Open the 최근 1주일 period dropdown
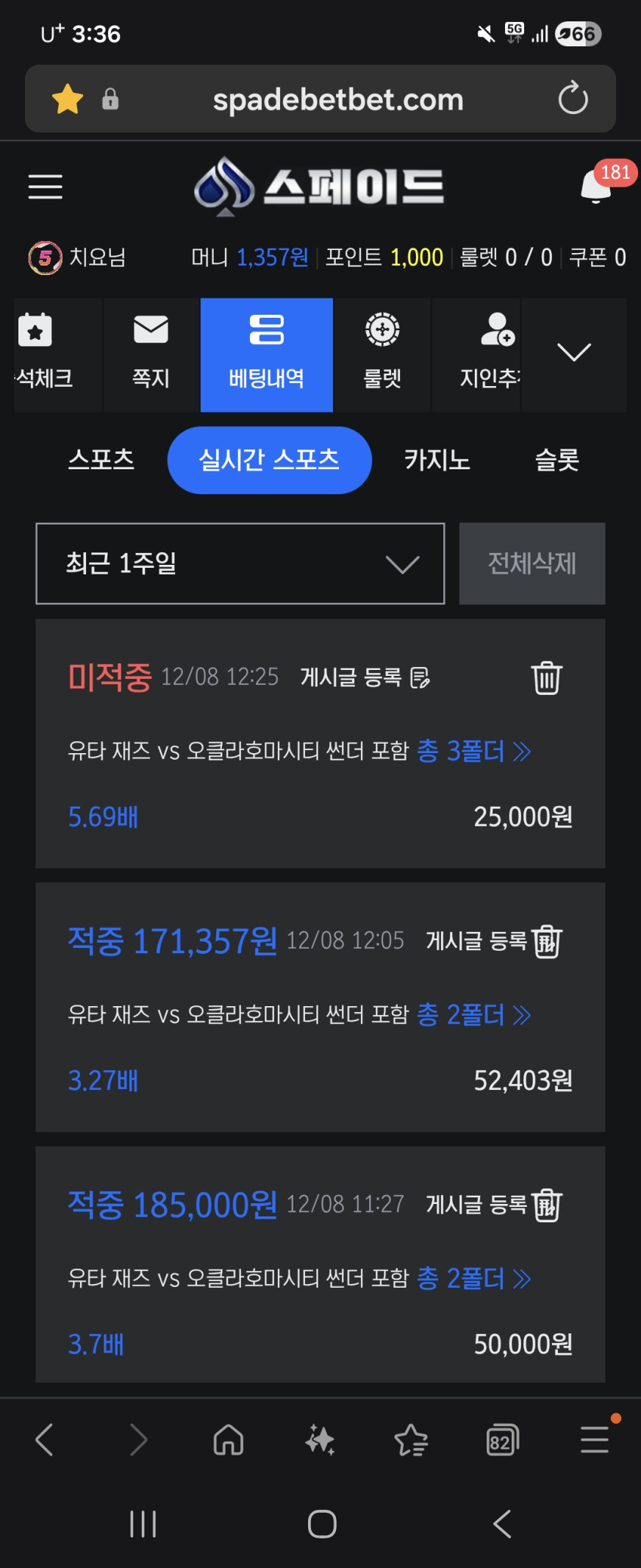This screenshot has height=1568, width=641. 240,563
